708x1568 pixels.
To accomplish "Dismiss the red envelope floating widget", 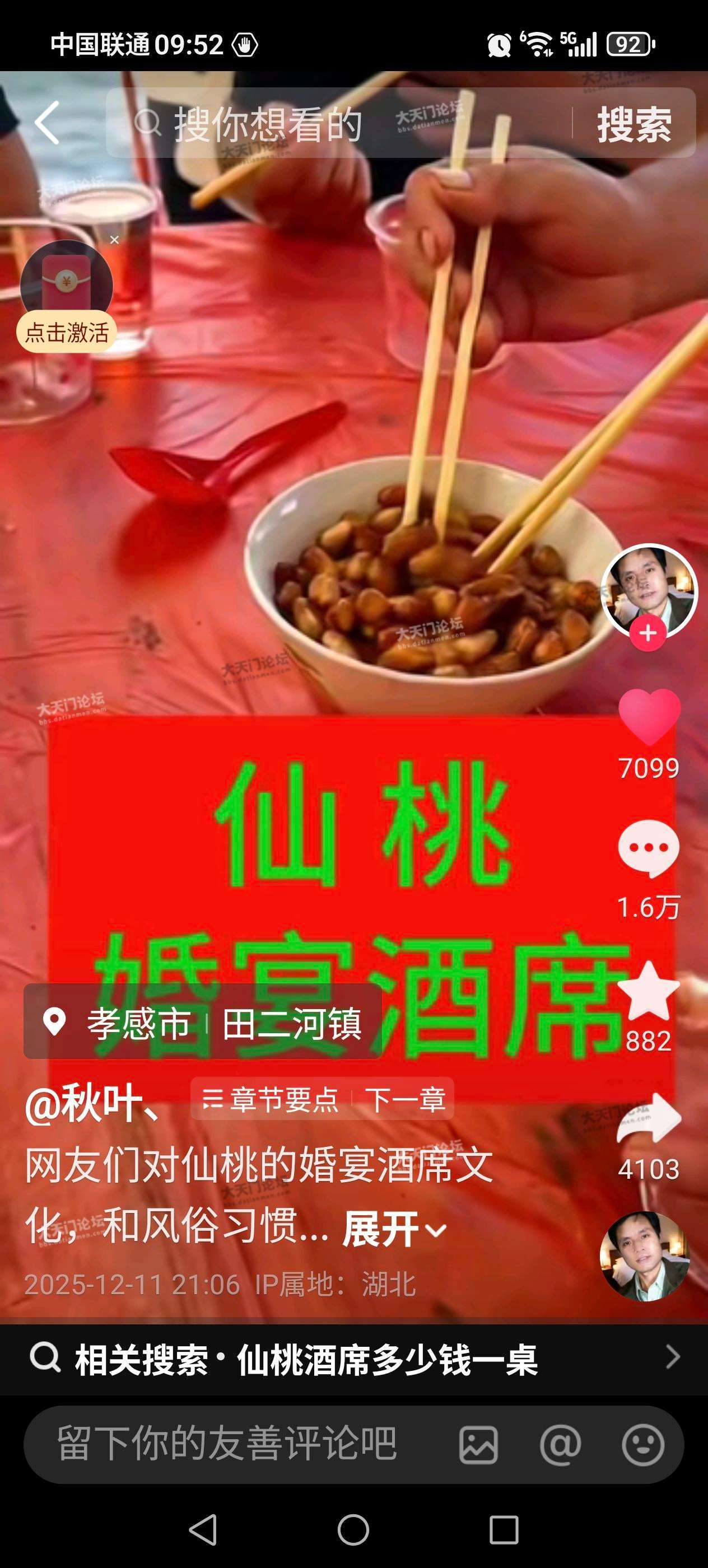I will pos(114,240).
